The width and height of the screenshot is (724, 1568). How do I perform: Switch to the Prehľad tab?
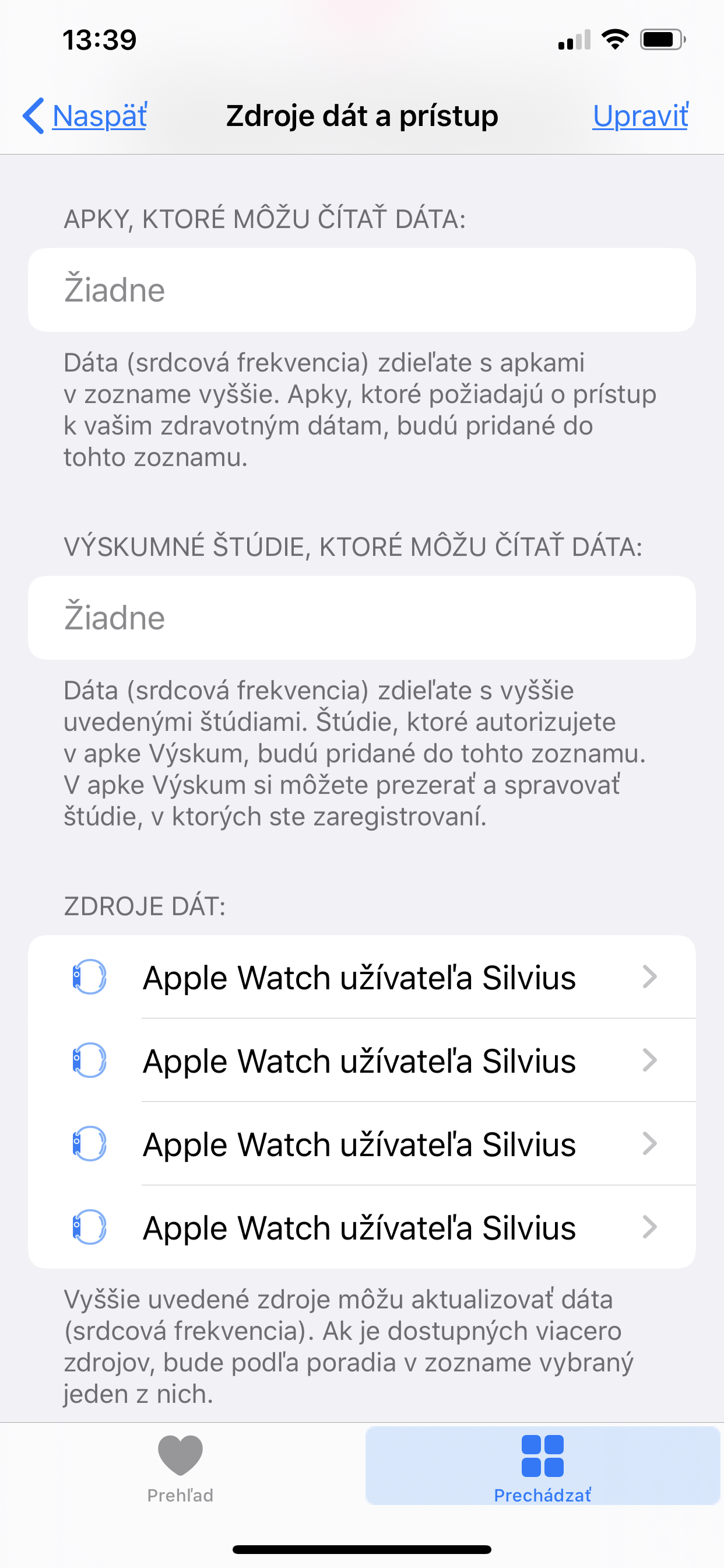point(180,1468)
